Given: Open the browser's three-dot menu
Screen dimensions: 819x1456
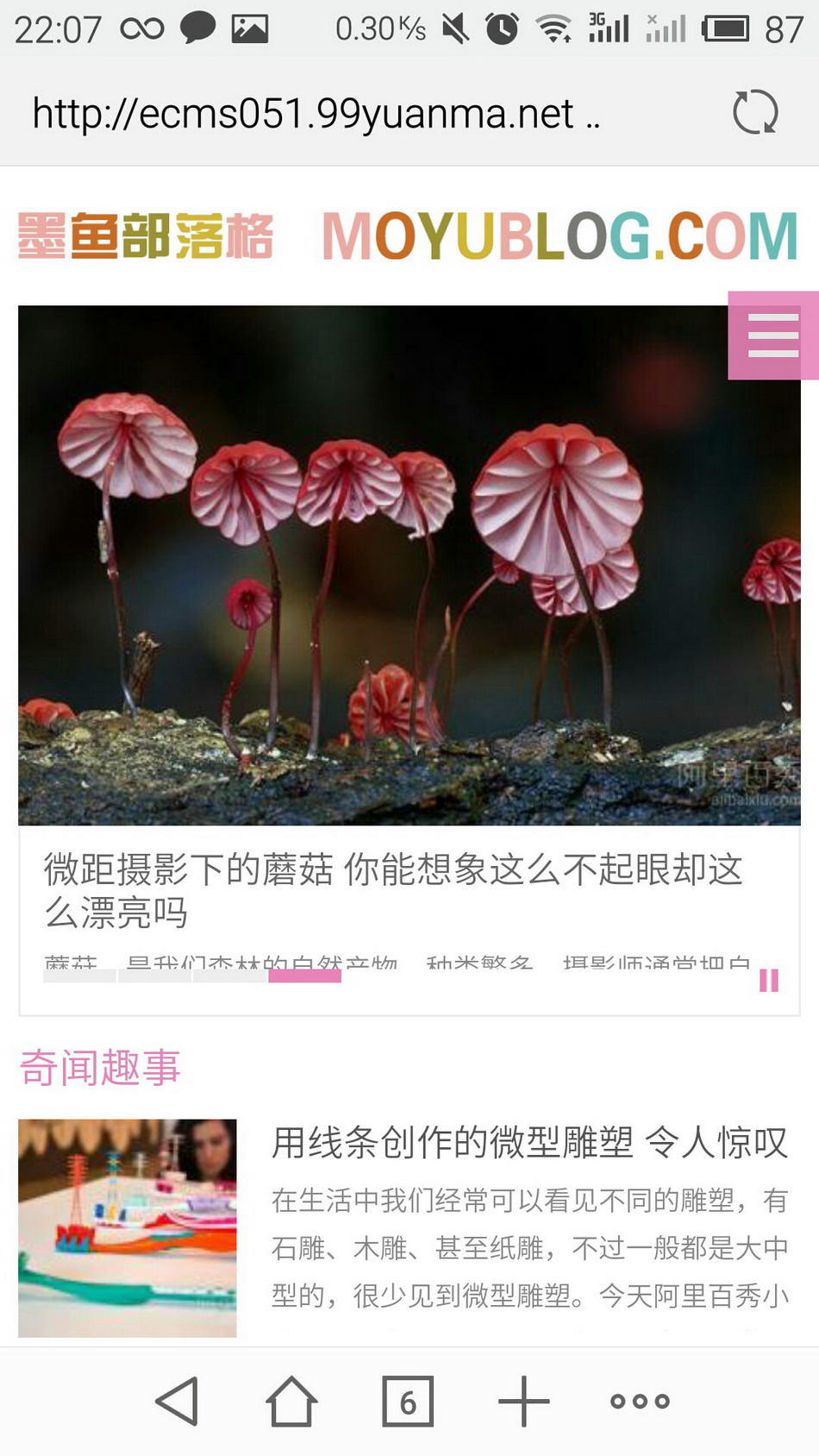Looking at the screenshot, I should (x=640, y=1401).
